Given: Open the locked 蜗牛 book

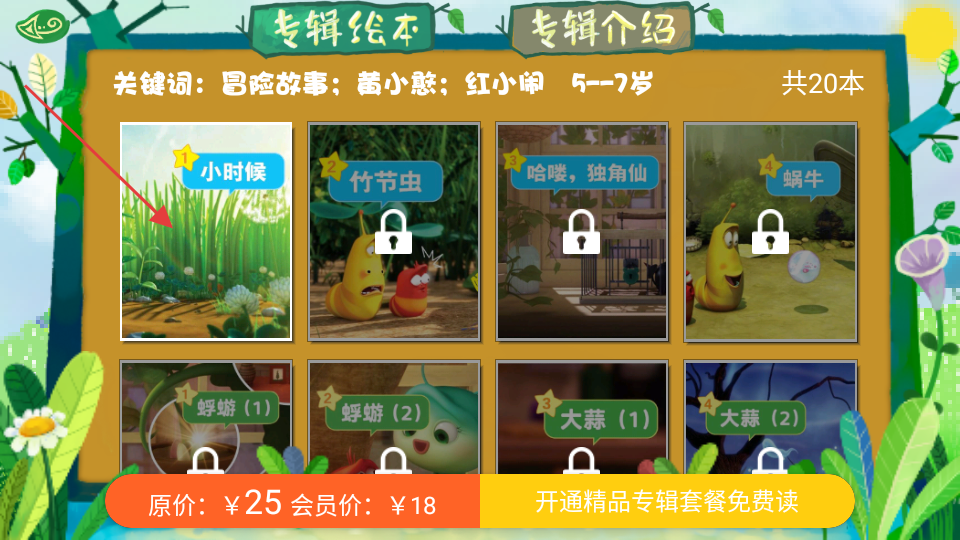Looking at the screenshot, I should 769,231.
